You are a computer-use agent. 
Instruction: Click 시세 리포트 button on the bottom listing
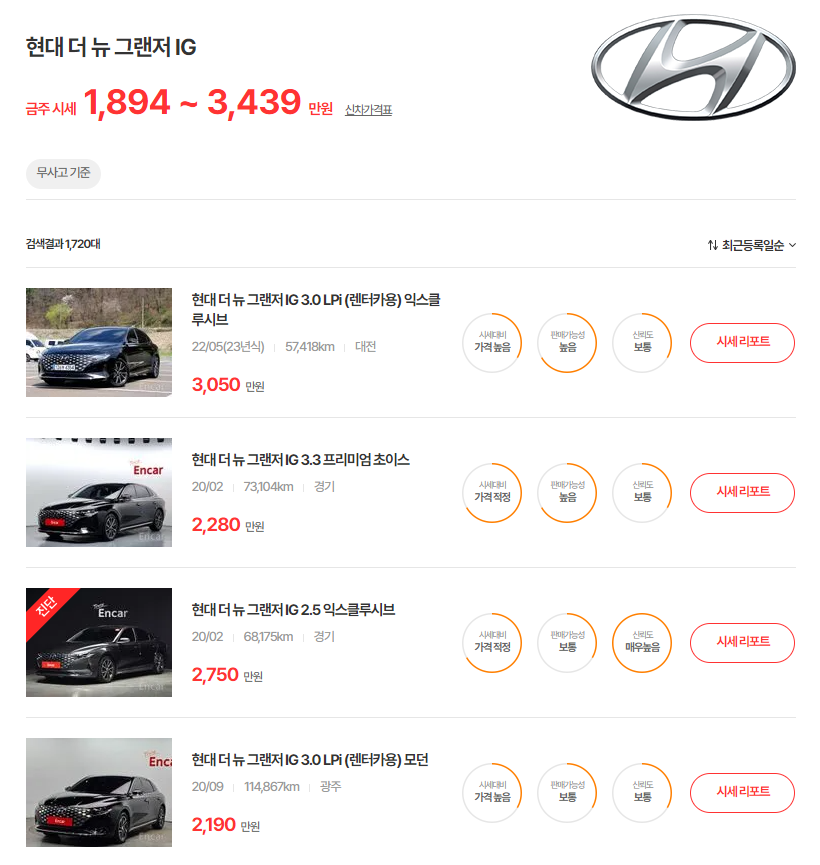pyautogui.click(x=742, y=793)
